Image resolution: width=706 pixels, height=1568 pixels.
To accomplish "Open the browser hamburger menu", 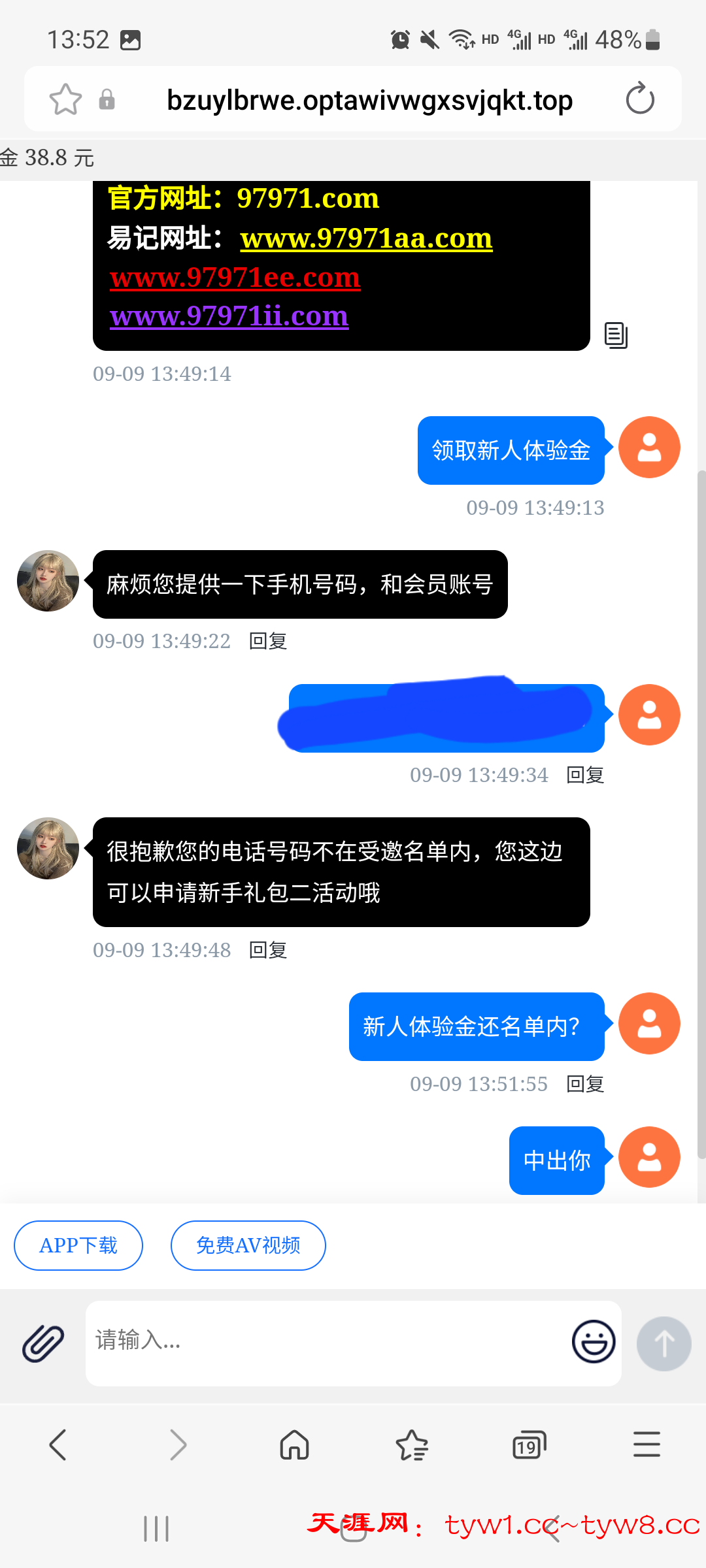I will pos(647,1445).
